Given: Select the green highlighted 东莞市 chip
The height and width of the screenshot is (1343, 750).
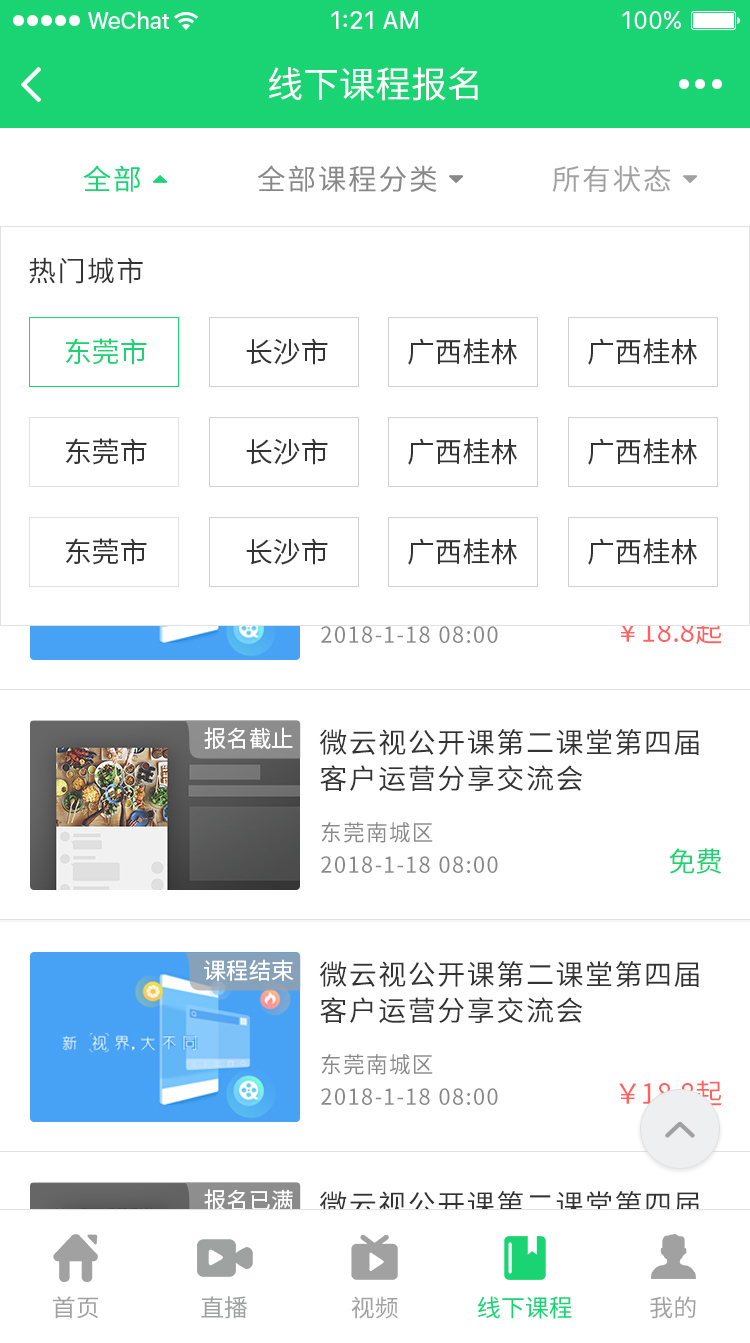Looking at the screenshot, I should point(104,352).
